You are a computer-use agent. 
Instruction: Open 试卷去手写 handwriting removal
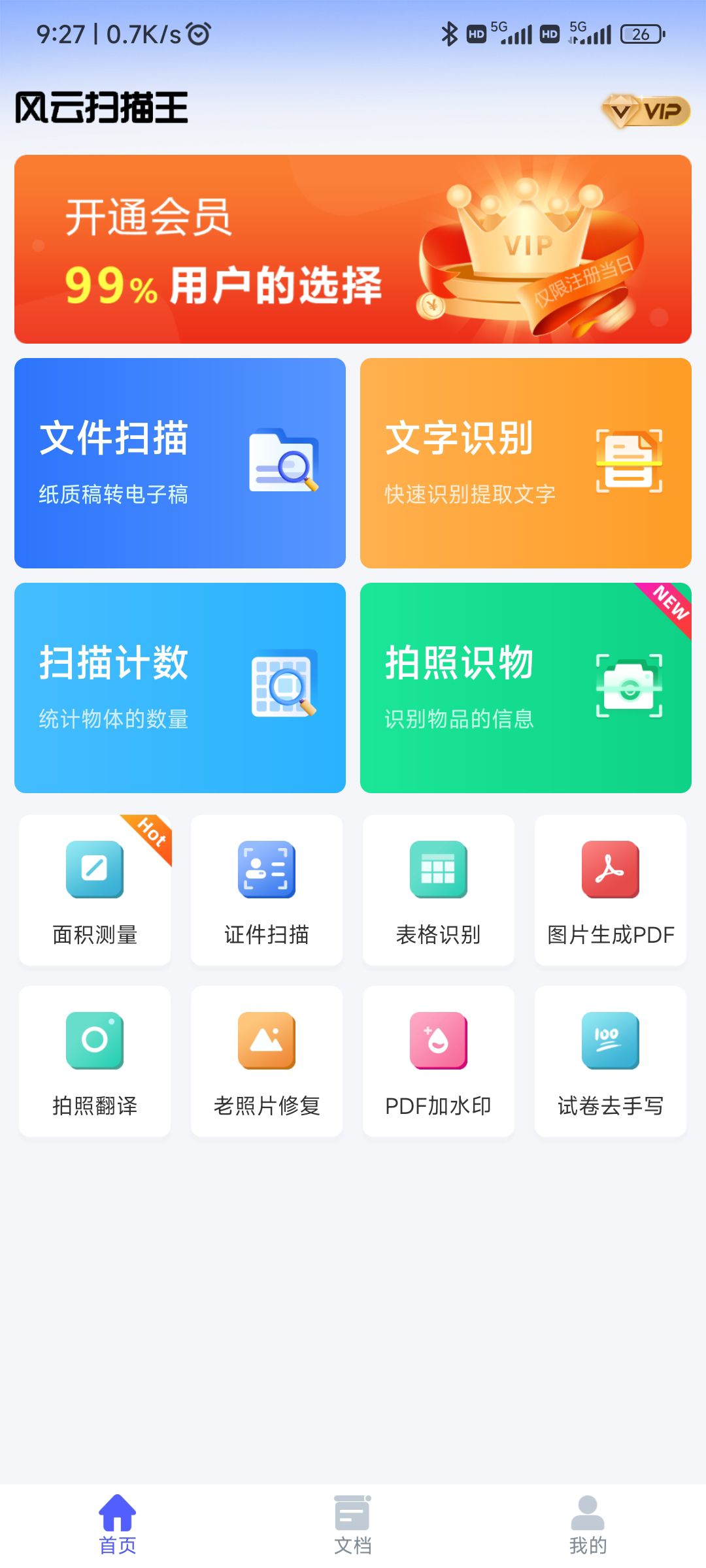click(x=611, y=1062)
